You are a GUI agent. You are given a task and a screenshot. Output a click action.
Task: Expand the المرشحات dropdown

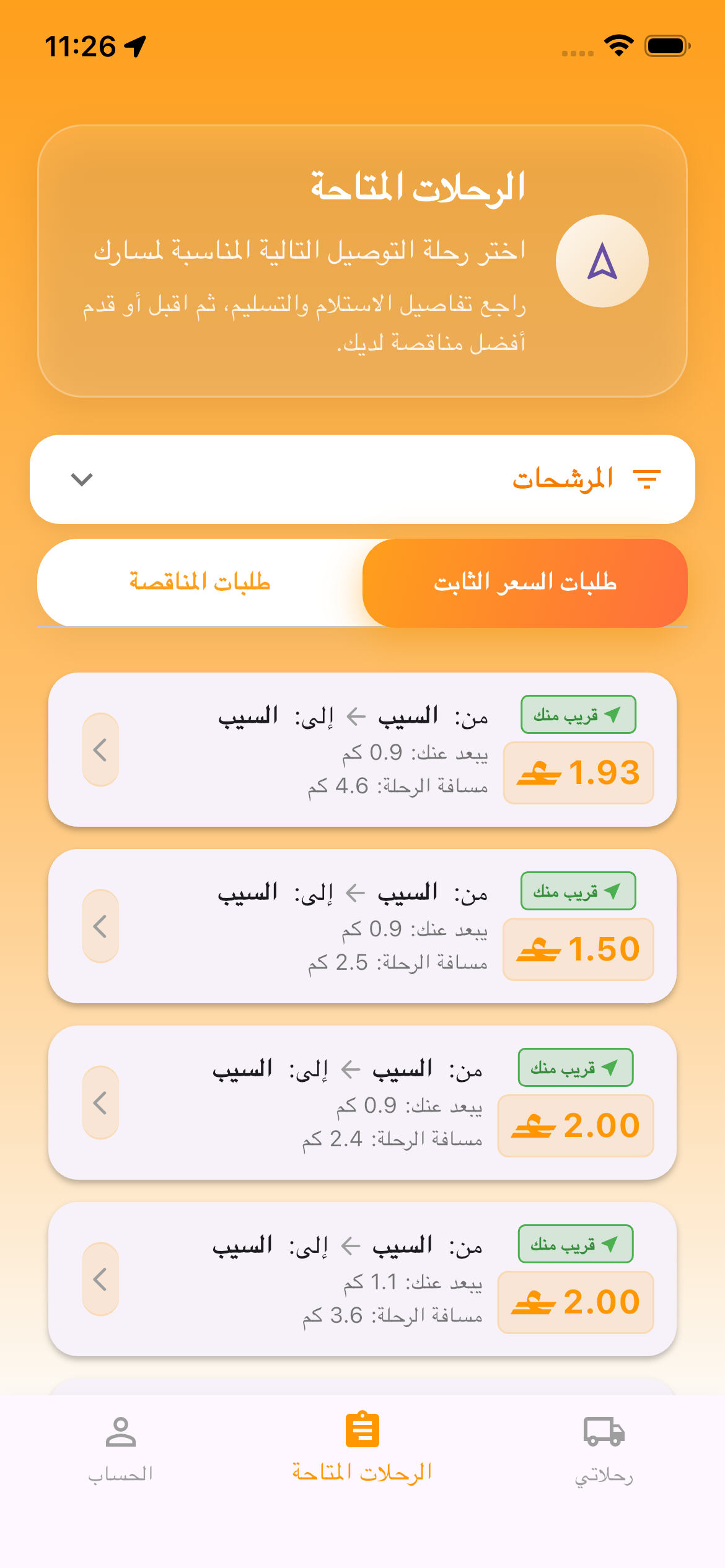(81, 479)
